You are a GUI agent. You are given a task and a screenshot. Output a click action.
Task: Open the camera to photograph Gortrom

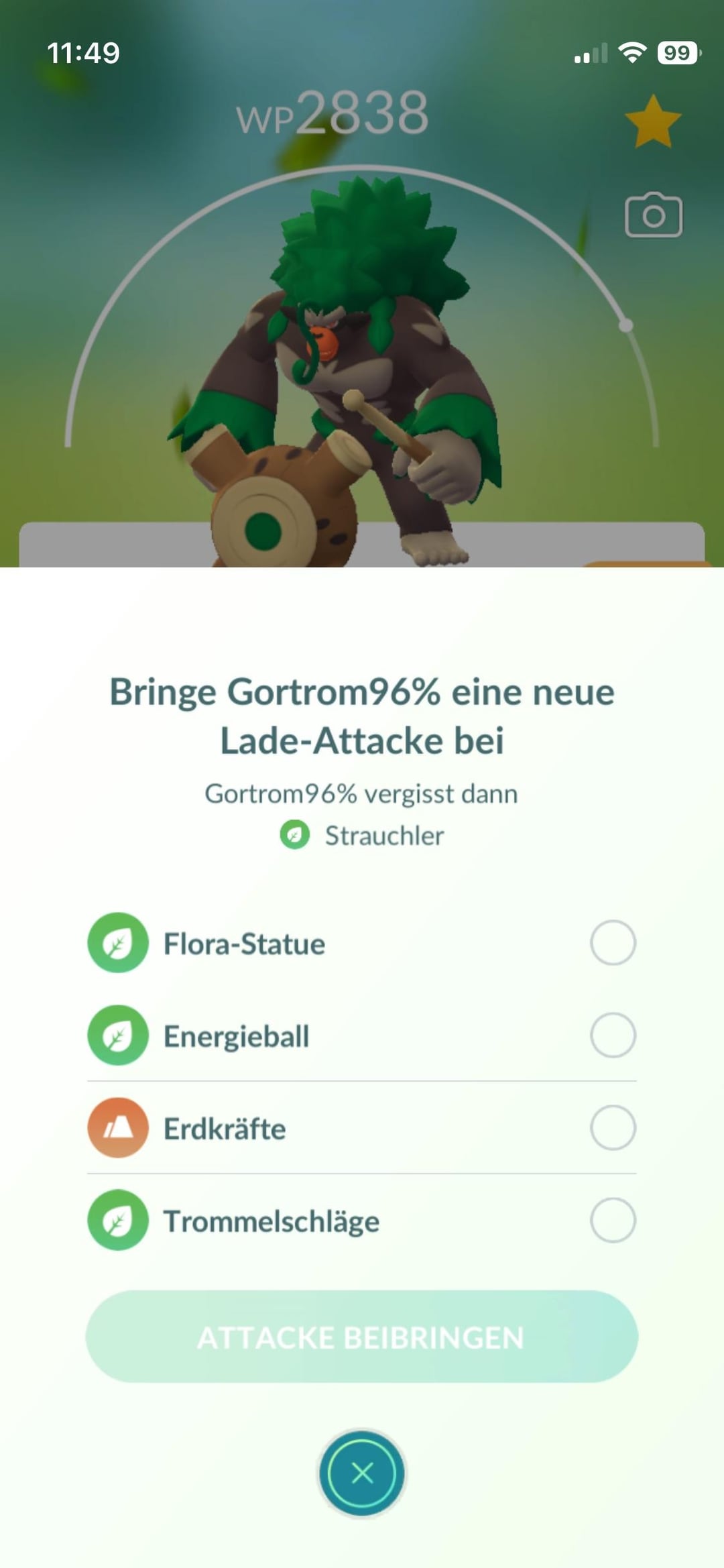[x=653, y=215]
